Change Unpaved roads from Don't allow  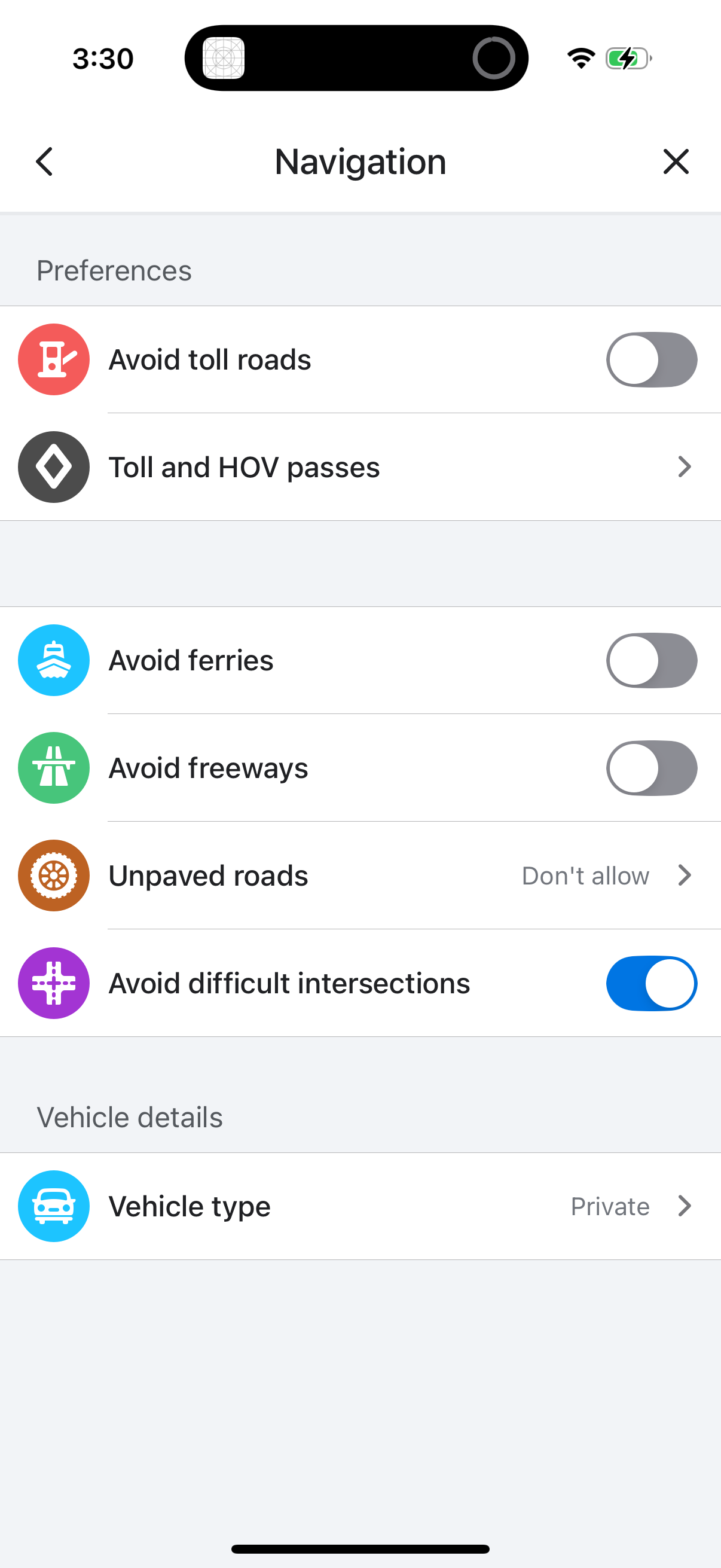[585, 875]
